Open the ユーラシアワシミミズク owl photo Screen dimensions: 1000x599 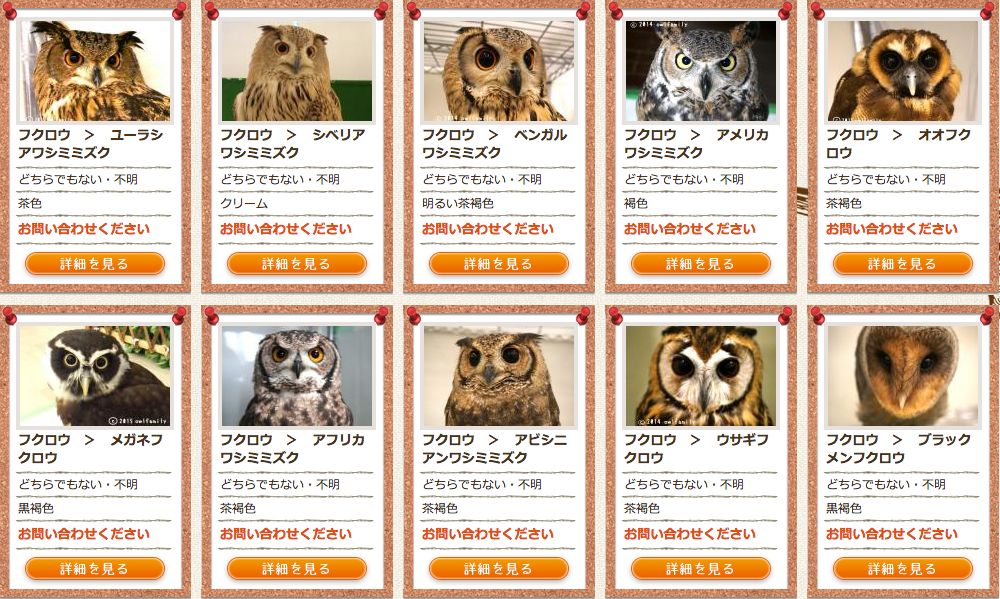click(95, 71)
